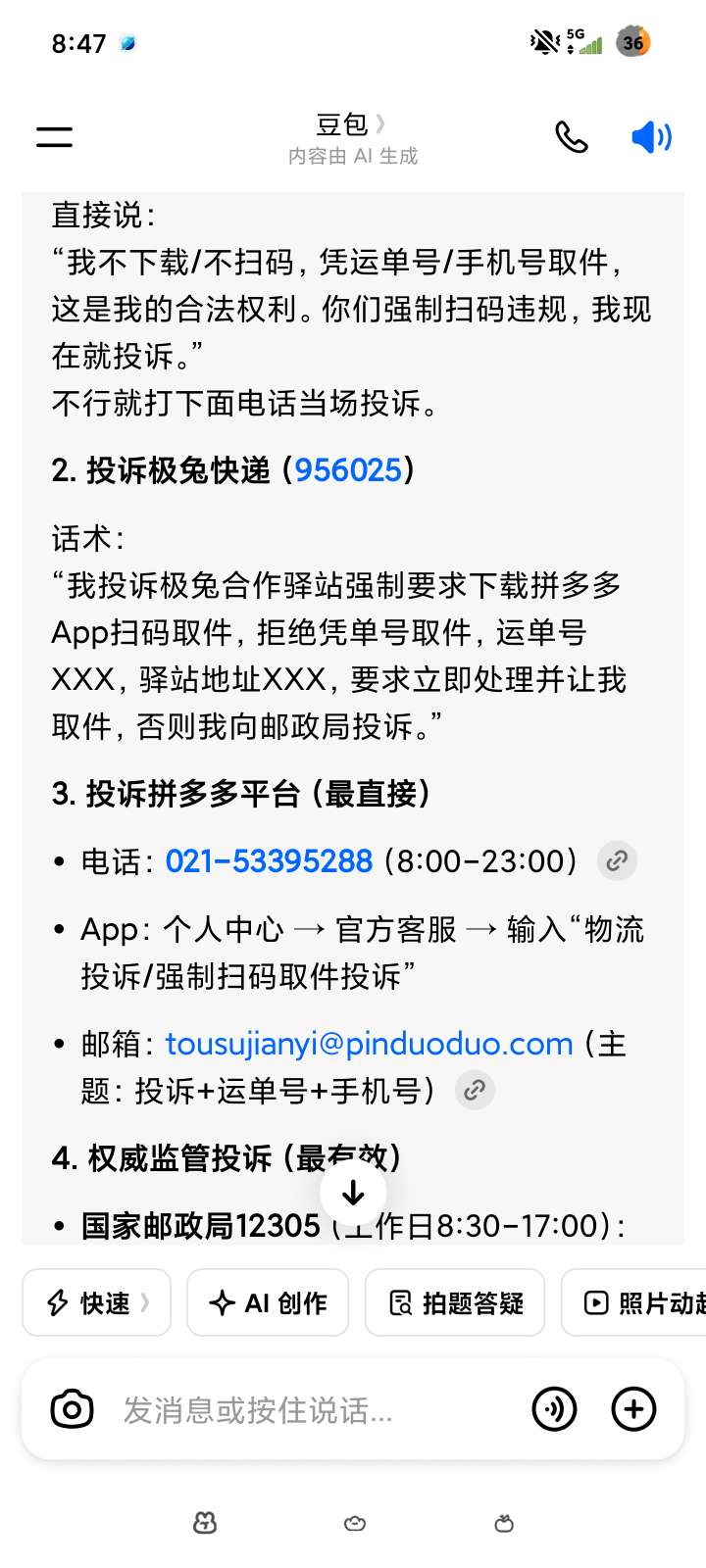This screenshot has width=706, height=1568.
Task: Open the camera icon in input bar
Action: coord(72,1409)
